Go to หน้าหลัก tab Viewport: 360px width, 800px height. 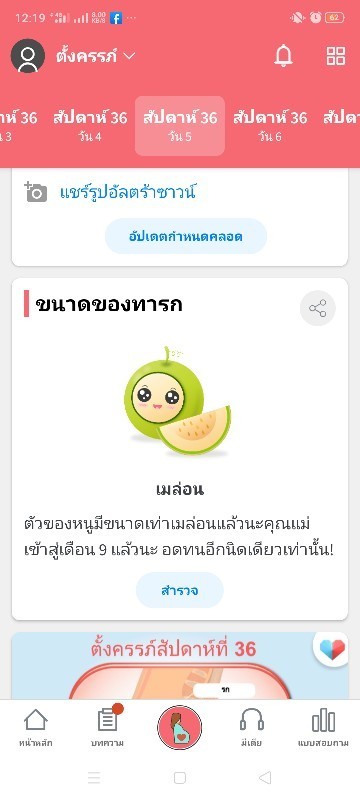tap(36, 728)
